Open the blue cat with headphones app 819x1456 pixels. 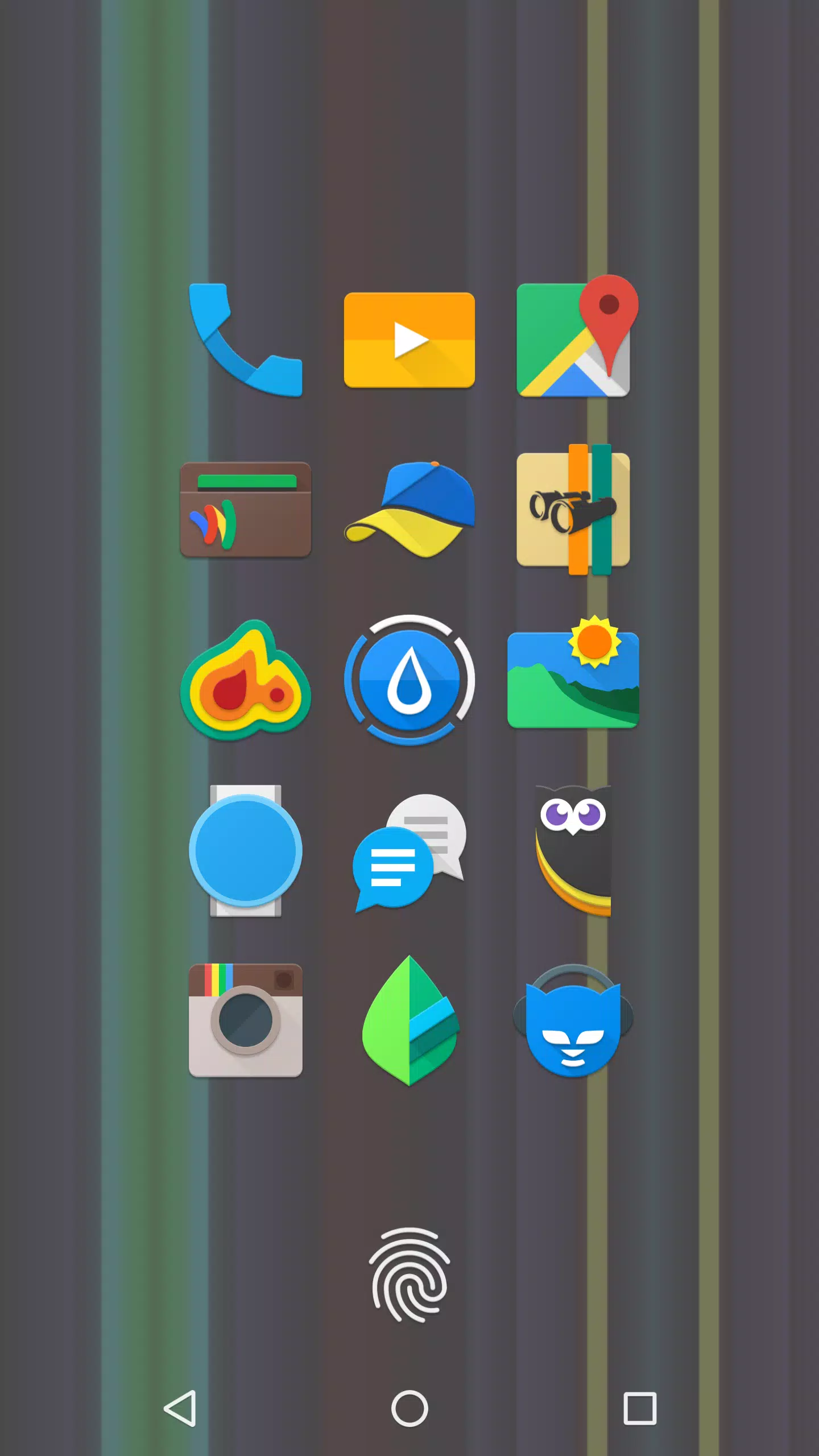coord(573,1020)
